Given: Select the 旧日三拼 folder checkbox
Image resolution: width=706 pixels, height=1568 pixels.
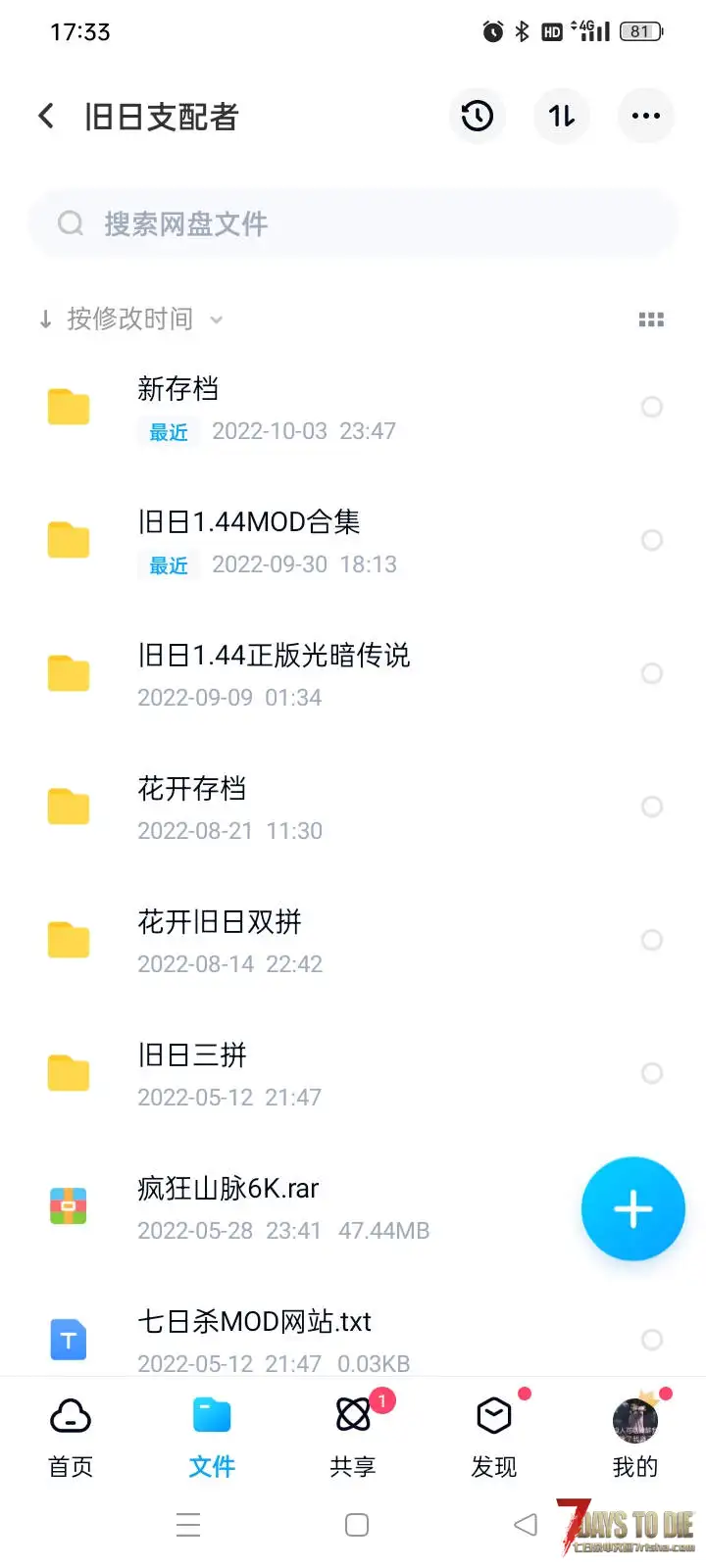Looking at the screenshot, I should click(652, 1073).
